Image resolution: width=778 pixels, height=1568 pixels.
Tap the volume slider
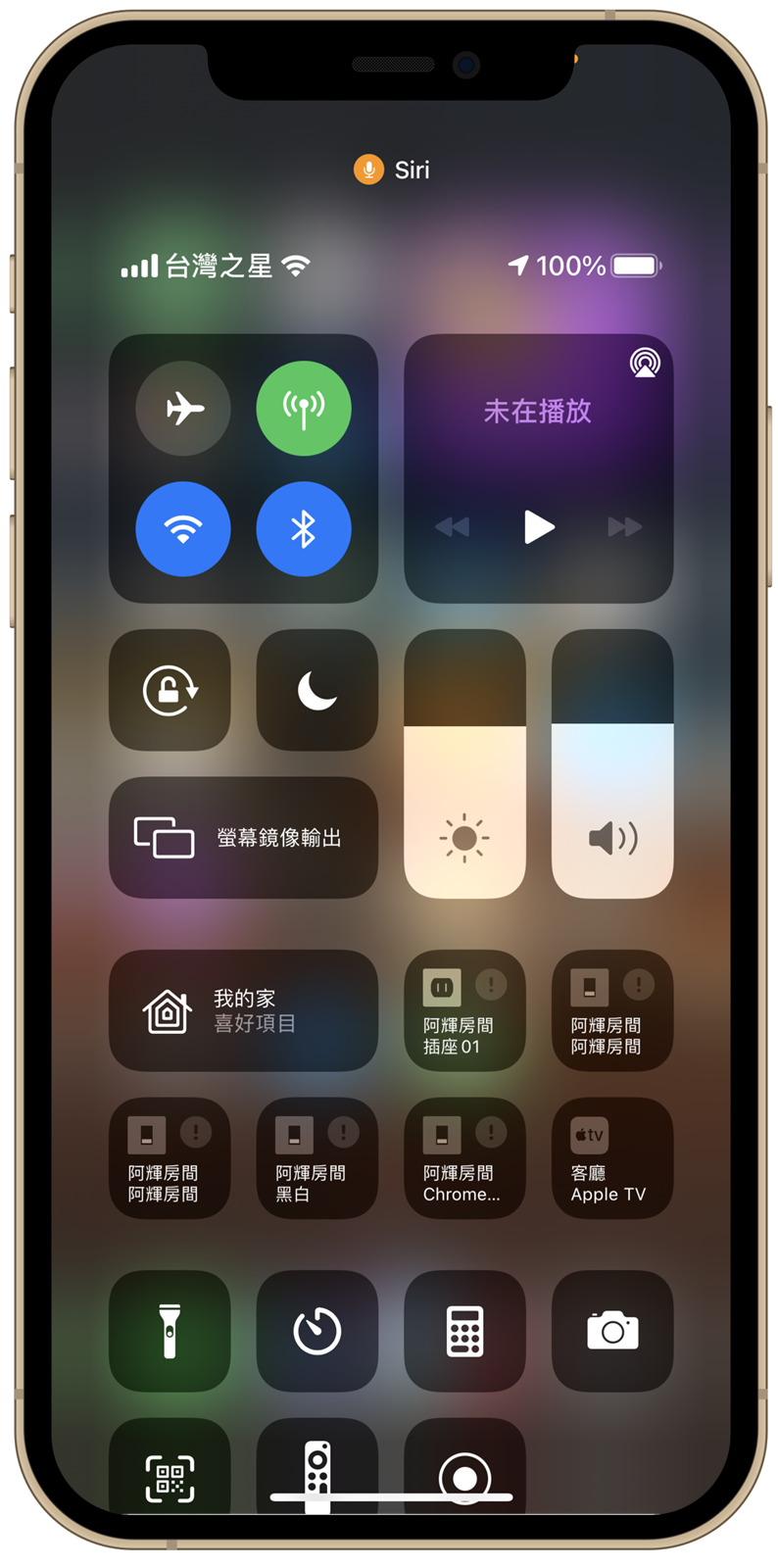tap(612, 764)
